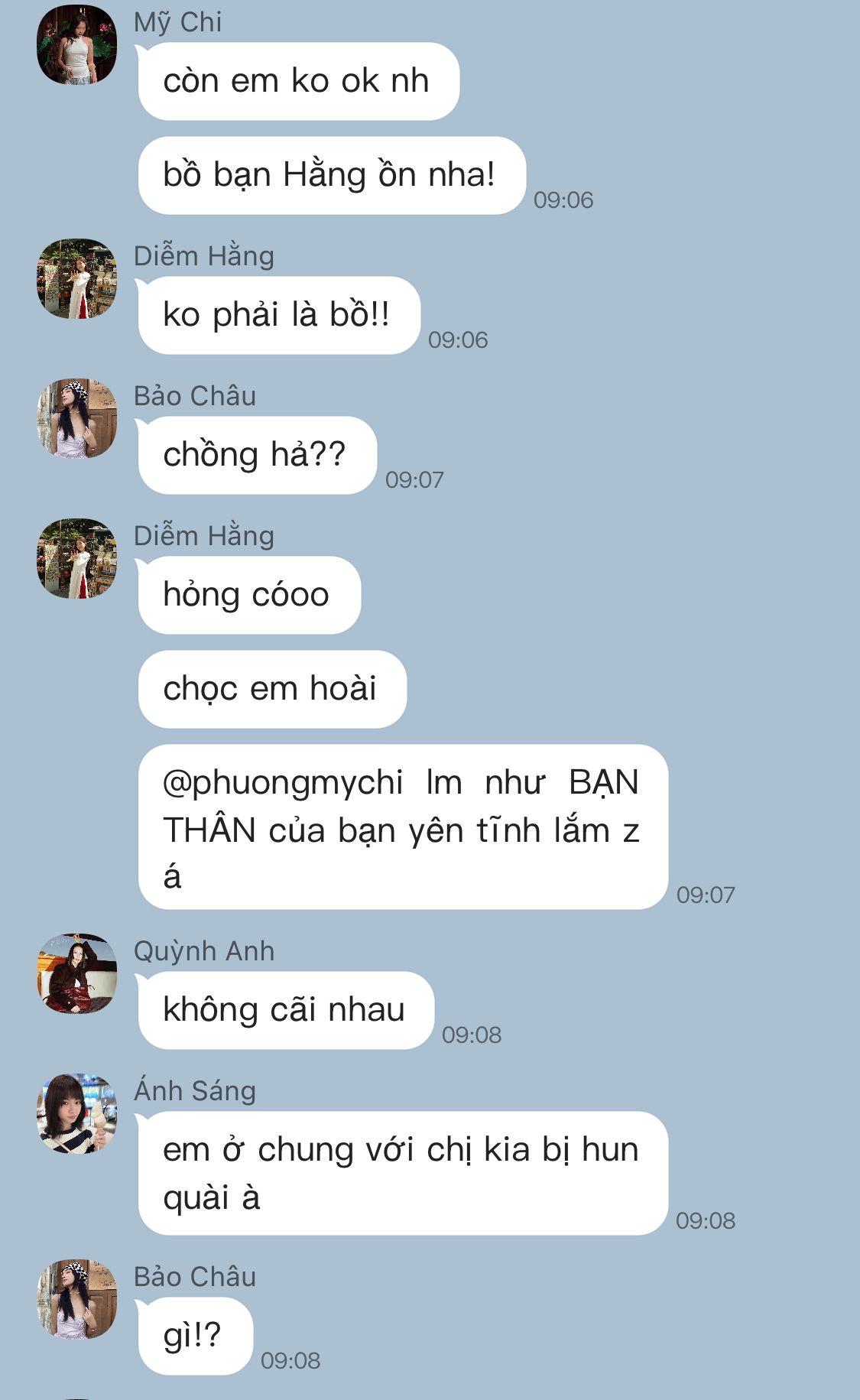Screen dimensions: 860x1400
Task: Tap Diễm Hằng's avatar beside 'ko phải là bồ!!'
Action: pos(76,278)
